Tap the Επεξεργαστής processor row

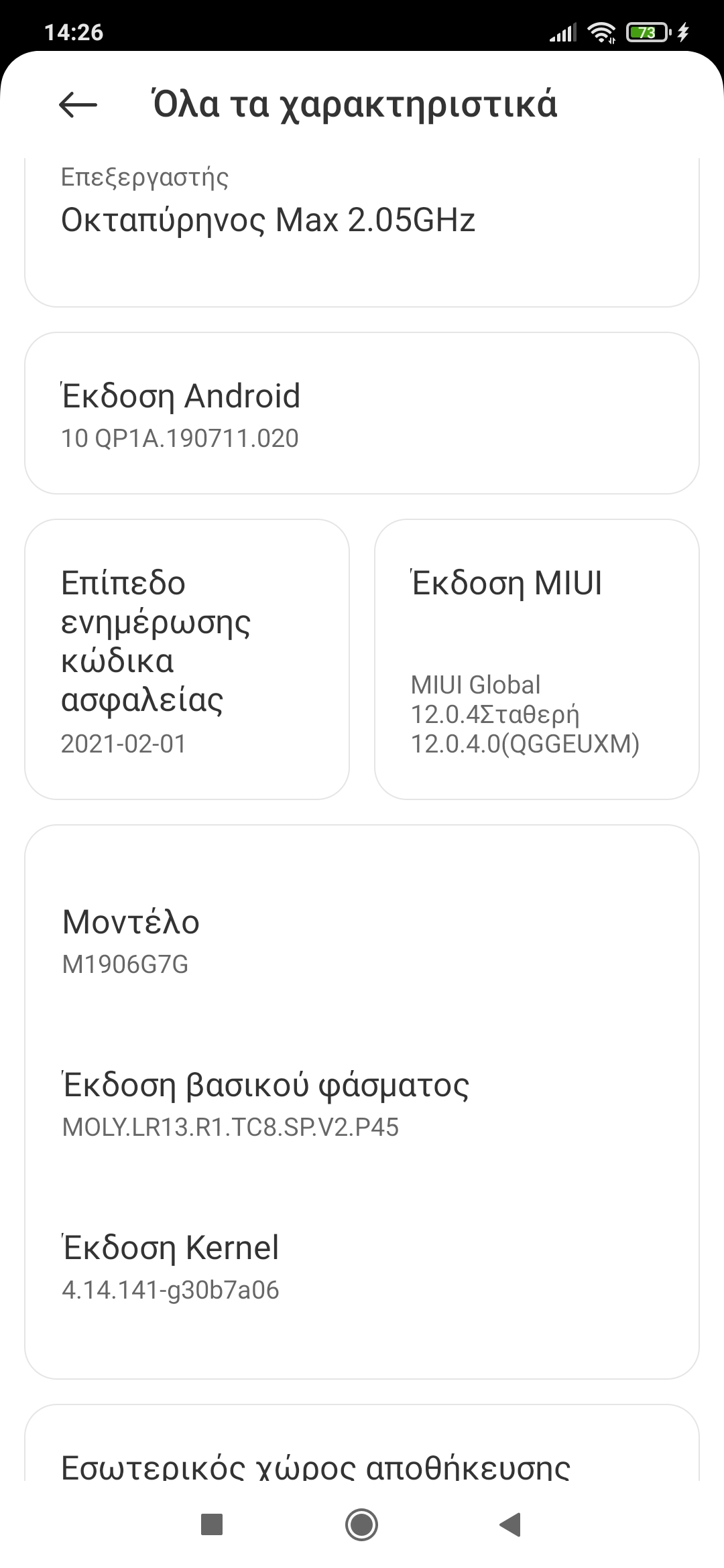tap(362, 206)
